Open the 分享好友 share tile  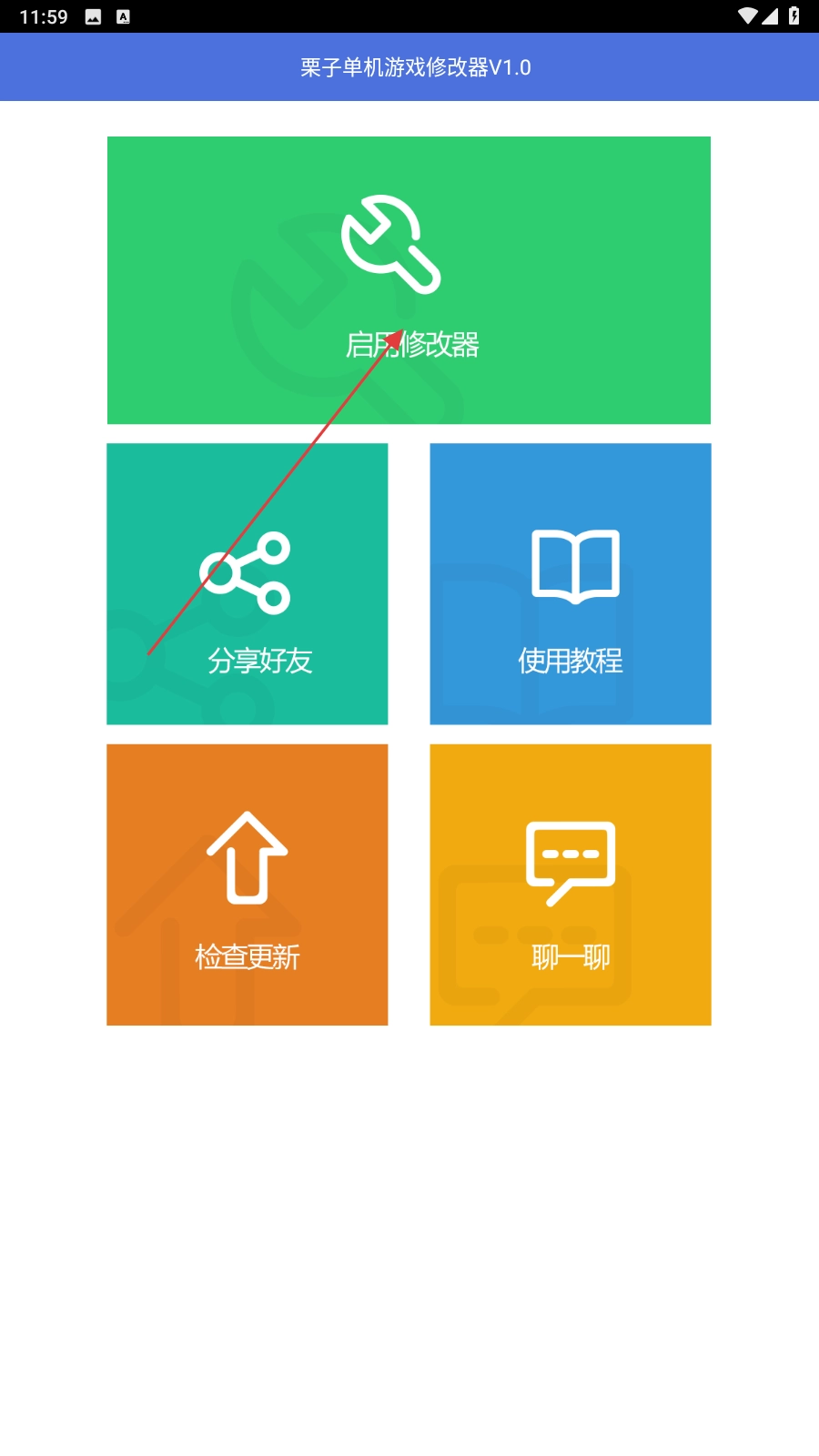(248, 584)
